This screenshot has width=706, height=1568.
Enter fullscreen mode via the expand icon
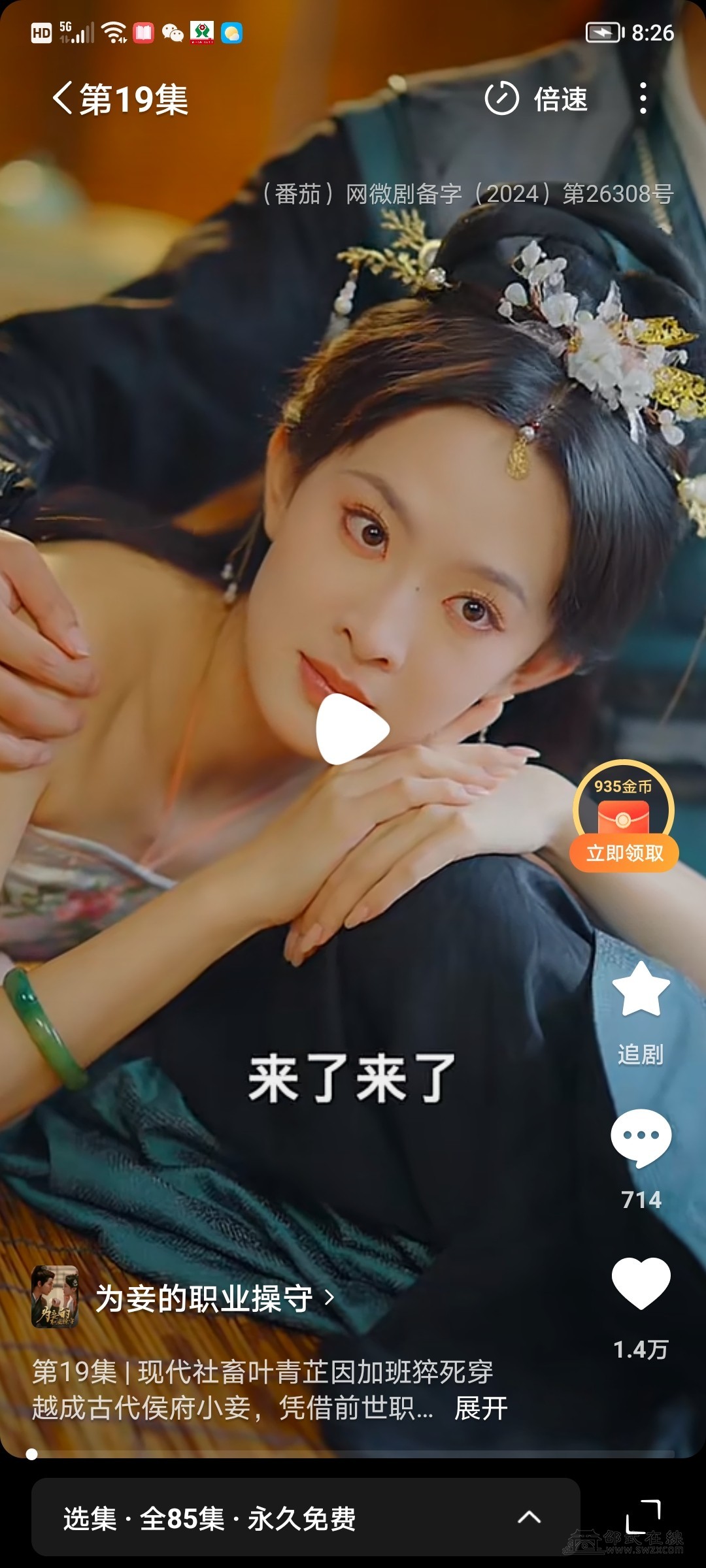click(x=643, y=1517)
